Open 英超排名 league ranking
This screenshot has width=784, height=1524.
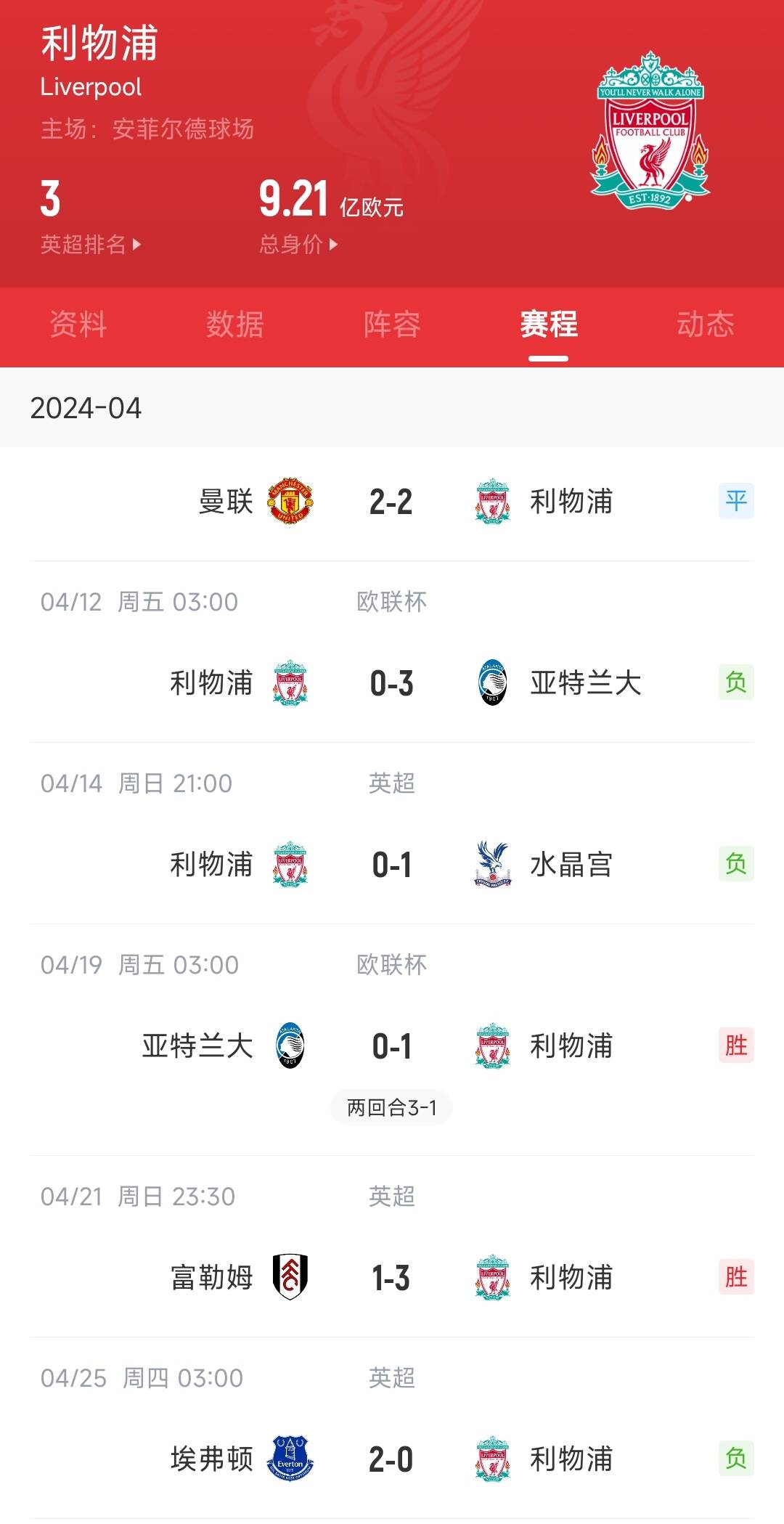[91, 245]
